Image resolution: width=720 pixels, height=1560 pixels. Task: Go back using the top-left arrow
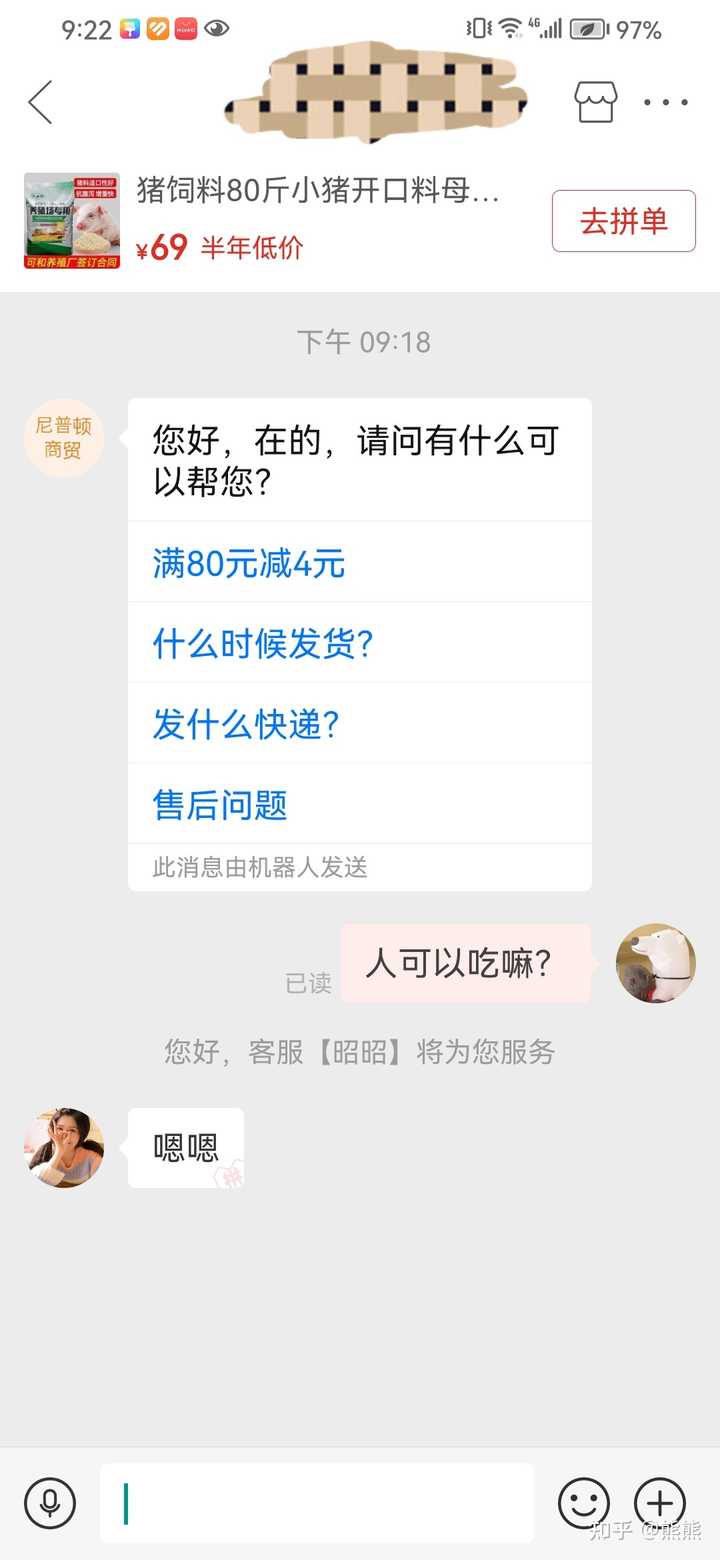pyautogui.click(x=40, y=102)
